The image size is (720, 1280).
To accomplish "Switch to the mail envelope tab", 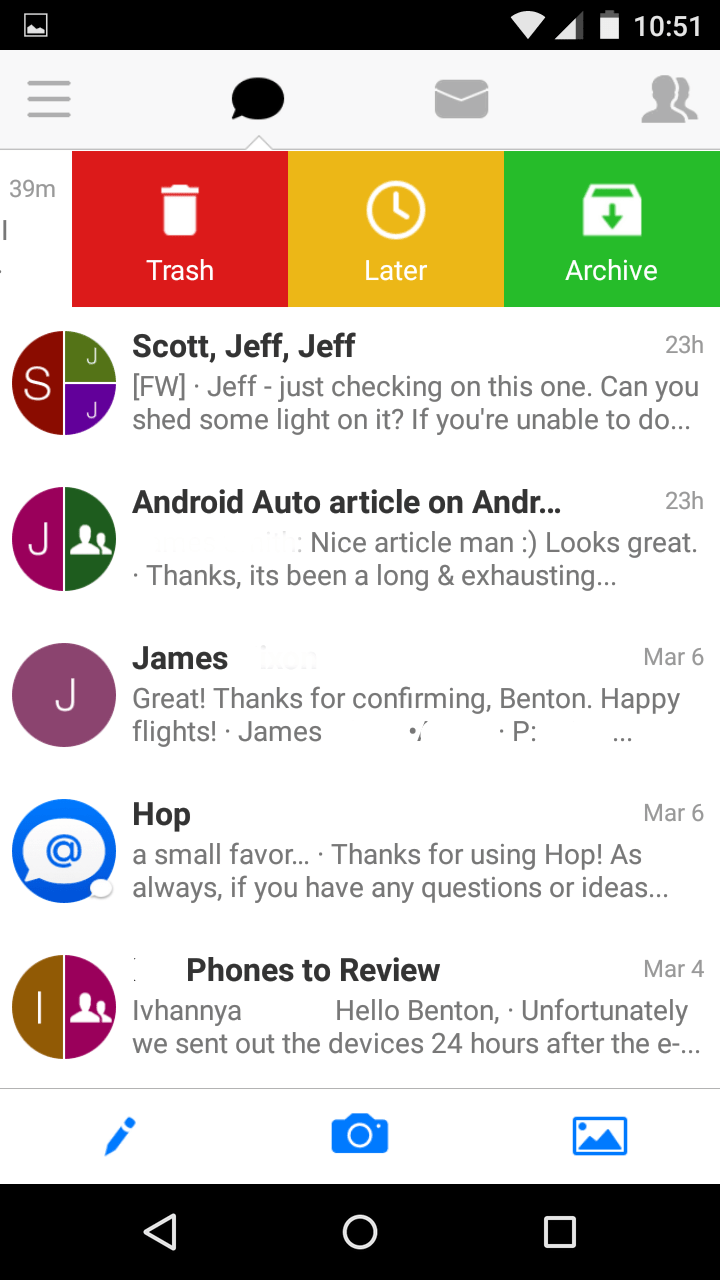I will (461, 99).
